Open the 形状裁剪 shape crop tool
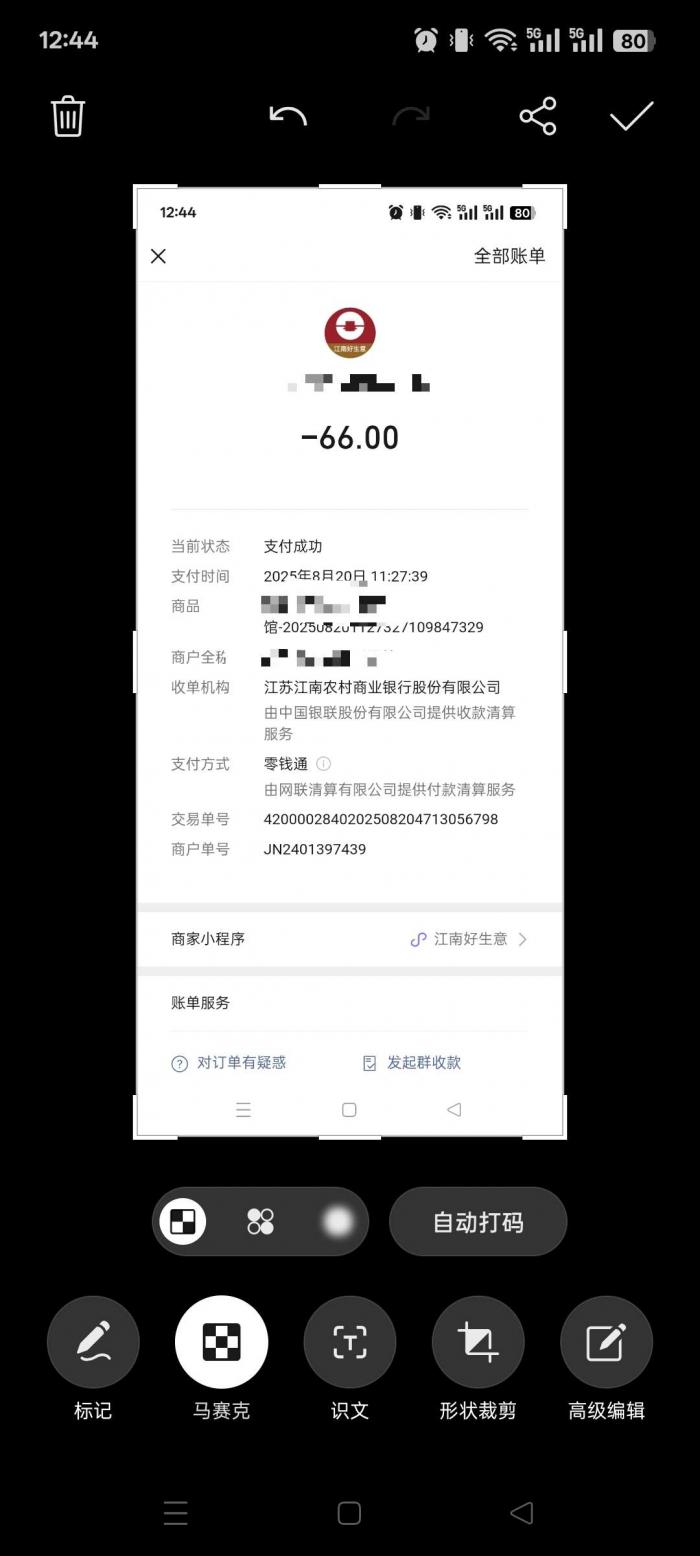This screenshot has height=1556, width=700. tap(478, 1342)
